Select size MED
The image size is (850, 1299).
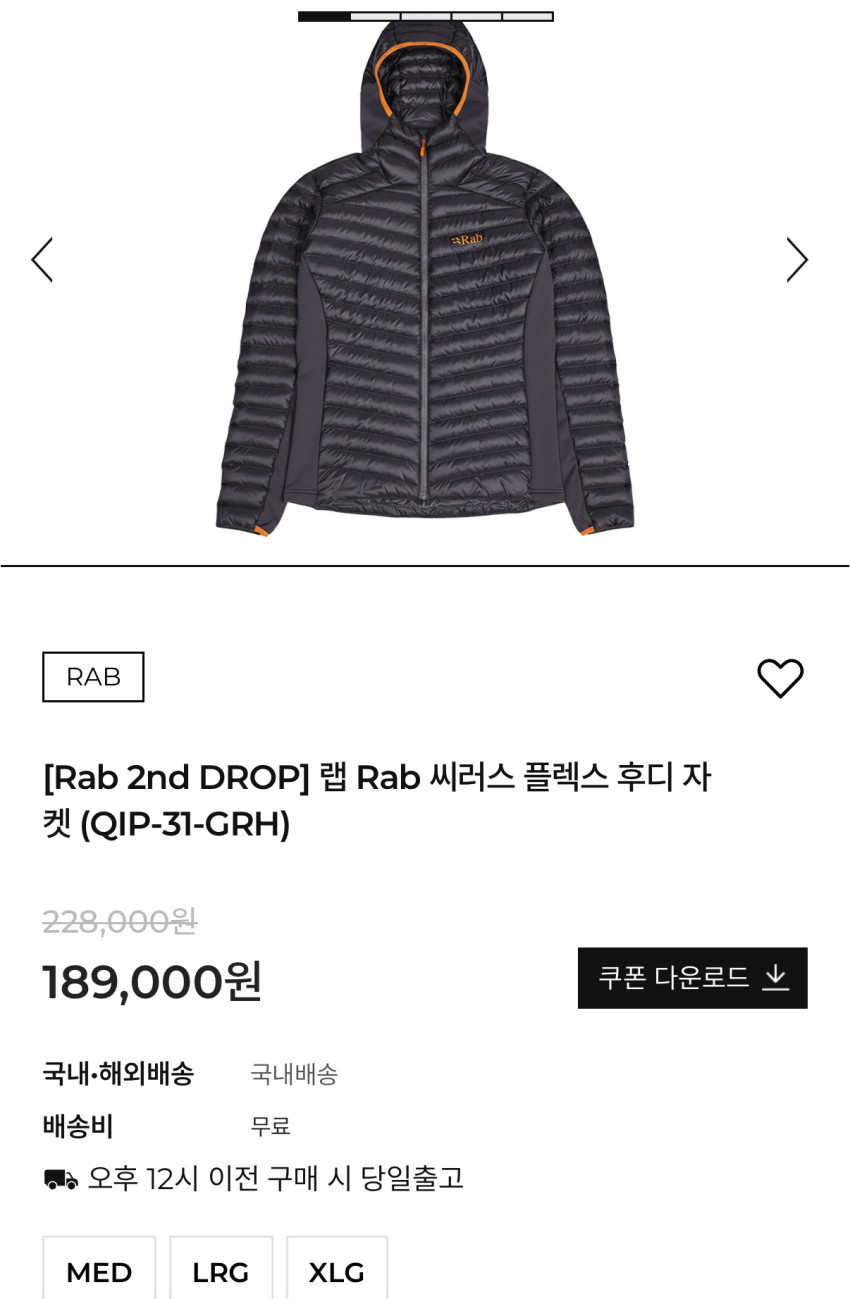point(99,1270)
